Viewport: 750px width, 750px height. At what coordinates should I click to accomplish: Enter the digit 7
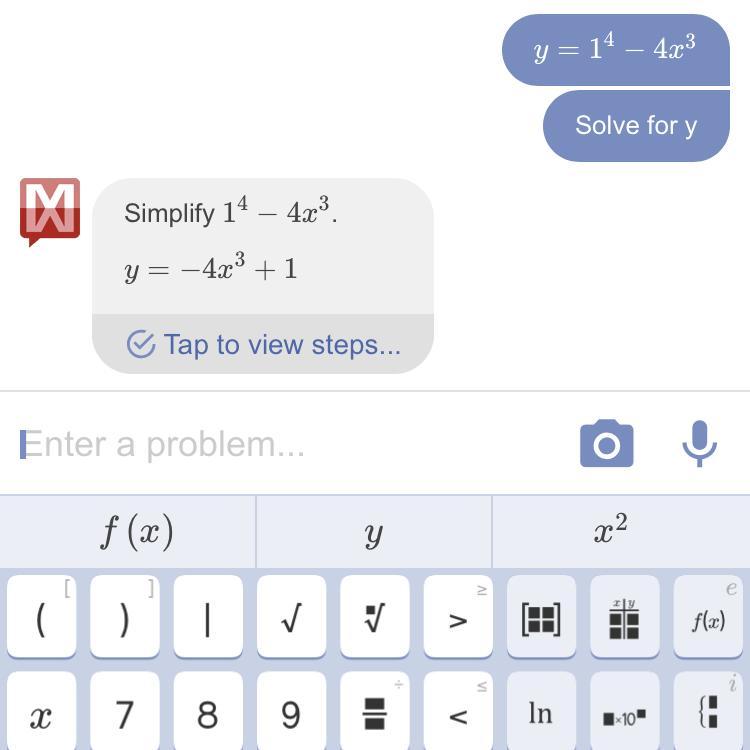124,714
